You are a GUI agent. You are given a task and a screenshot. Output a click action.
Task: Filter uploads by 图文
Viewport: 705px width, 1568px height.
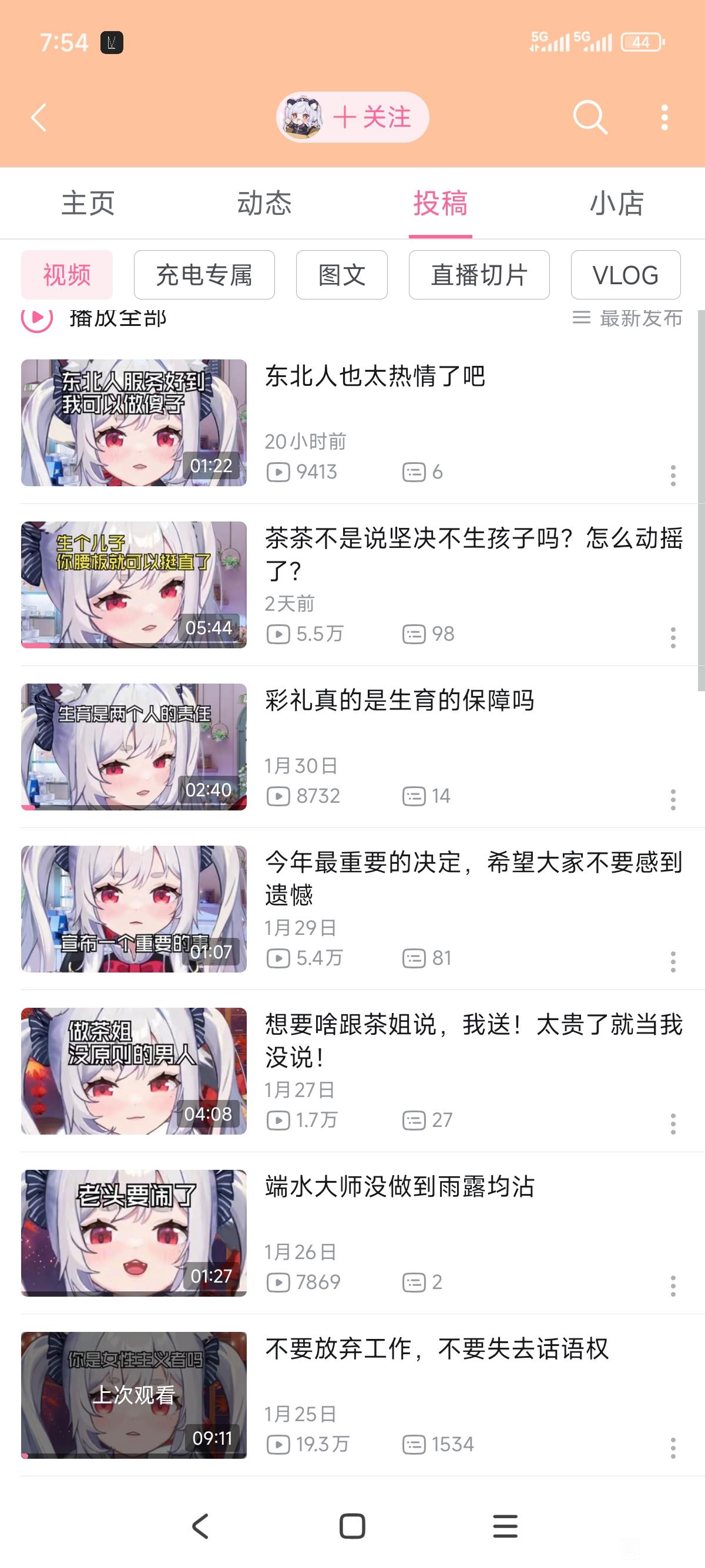pos(341,275)
